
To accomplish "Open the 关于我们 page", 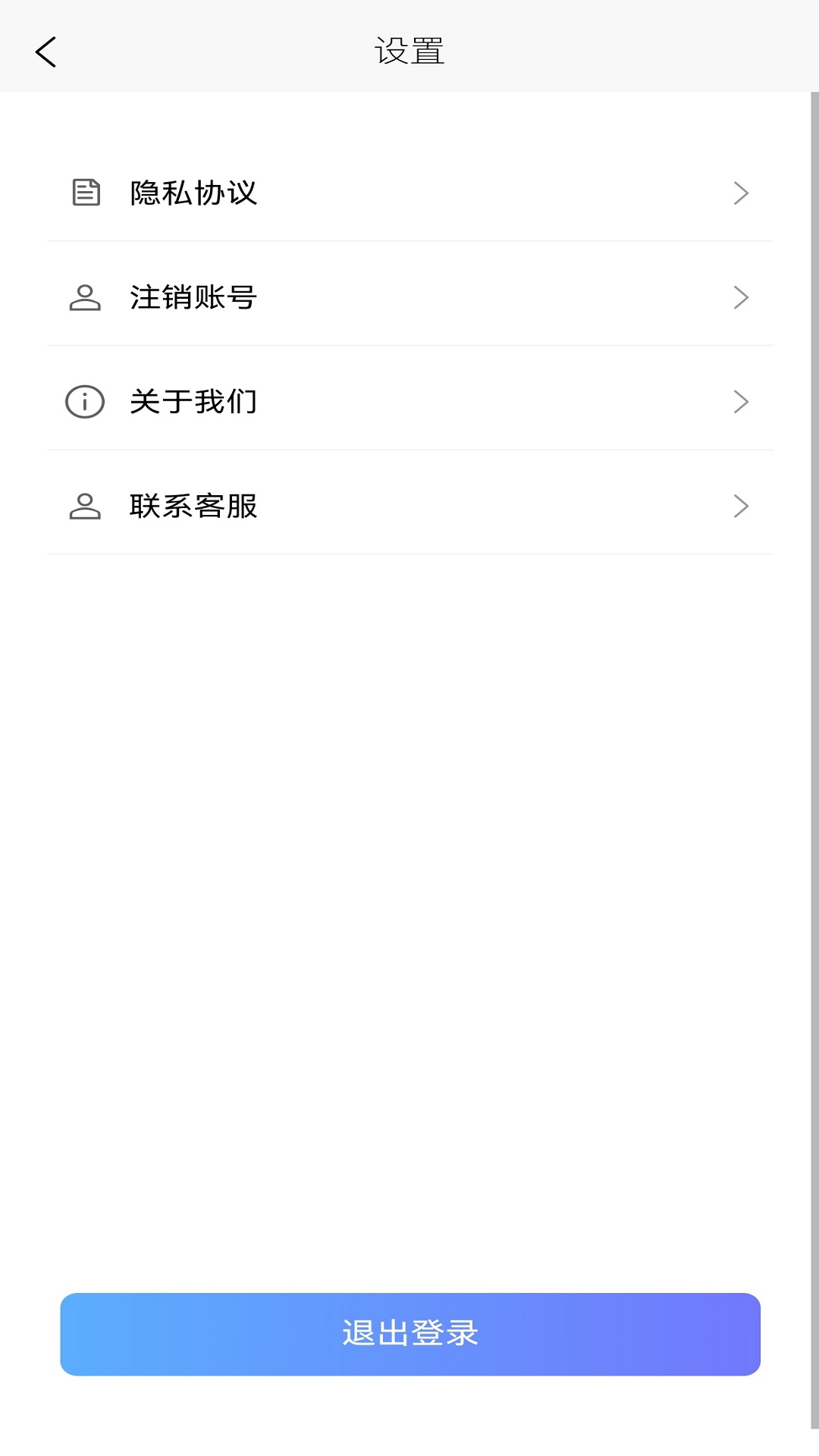I will coord(409,402).
